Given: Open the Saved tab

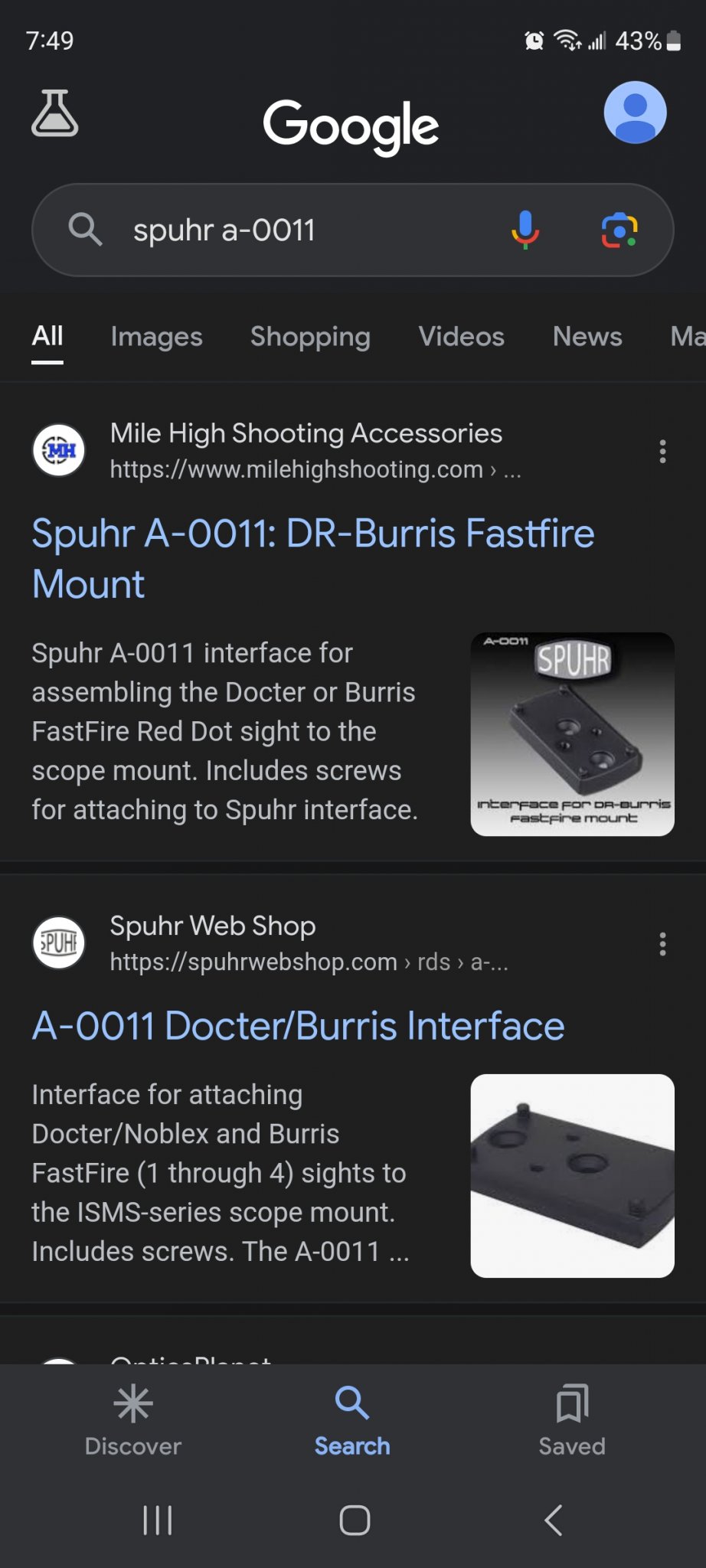Looking at the screenshot, I should 572,1420.
